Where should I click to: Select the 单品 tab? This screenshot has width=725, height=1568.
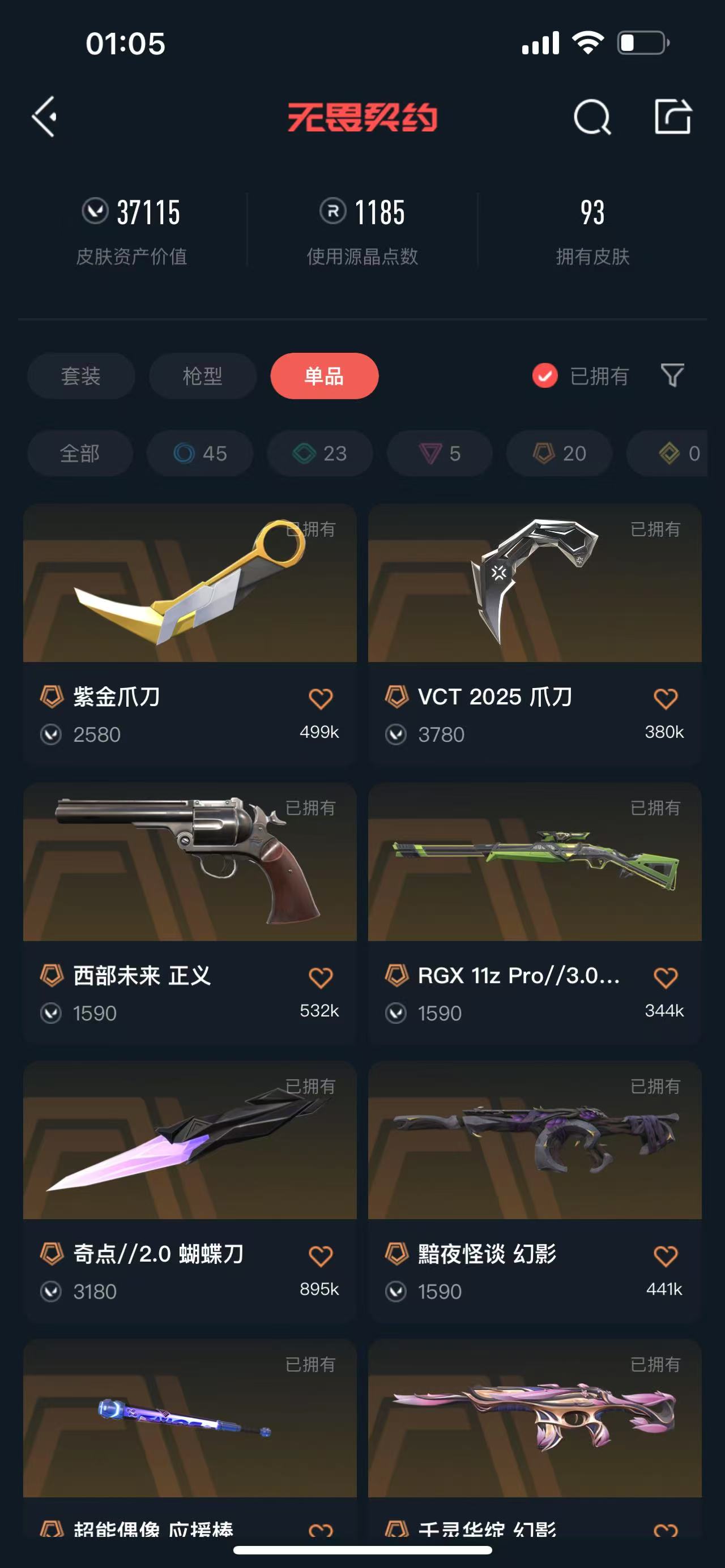pyautogui.click(x=325, y=375)
